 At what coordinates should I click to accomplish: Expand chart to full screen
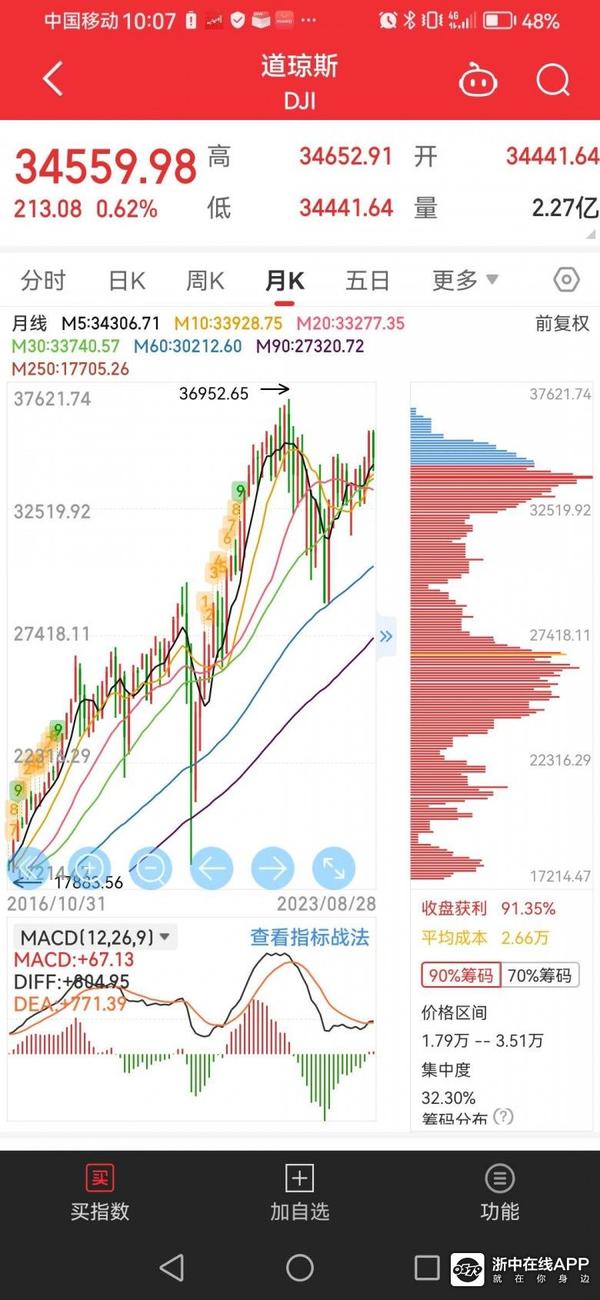pyautogui.click(x=333, y=867)
